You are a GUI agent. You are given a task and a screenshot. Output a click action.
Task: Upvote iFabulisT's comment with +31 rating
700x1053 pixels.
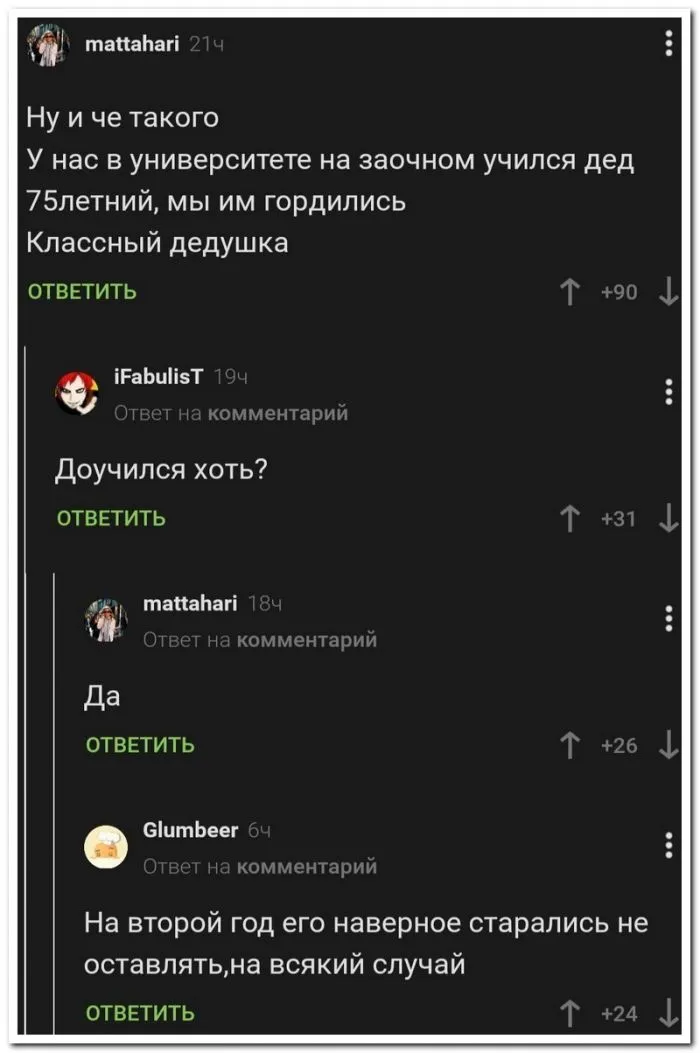(571, 519)
